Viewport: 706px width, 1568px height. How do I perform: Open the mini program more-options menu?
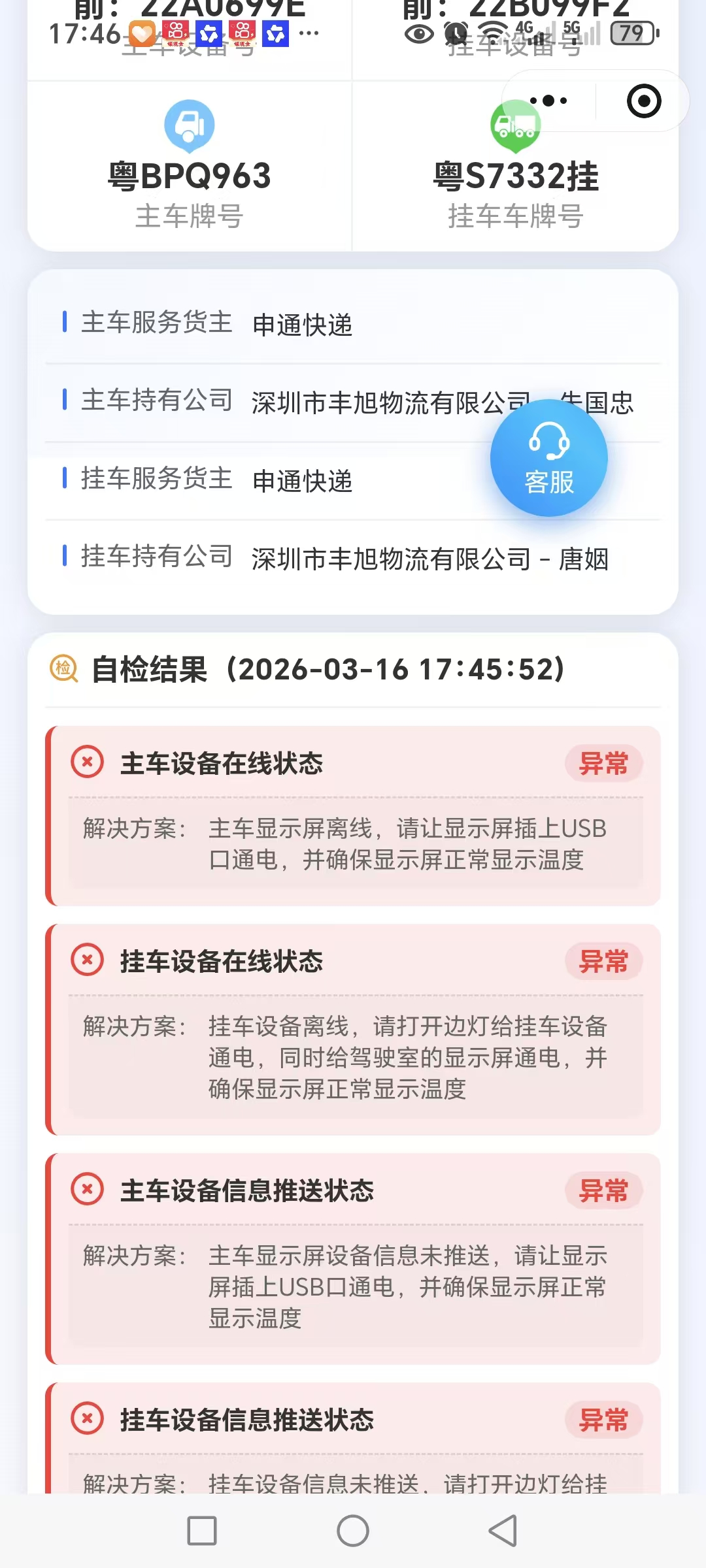pyautogui.click(x=548, y=101)
